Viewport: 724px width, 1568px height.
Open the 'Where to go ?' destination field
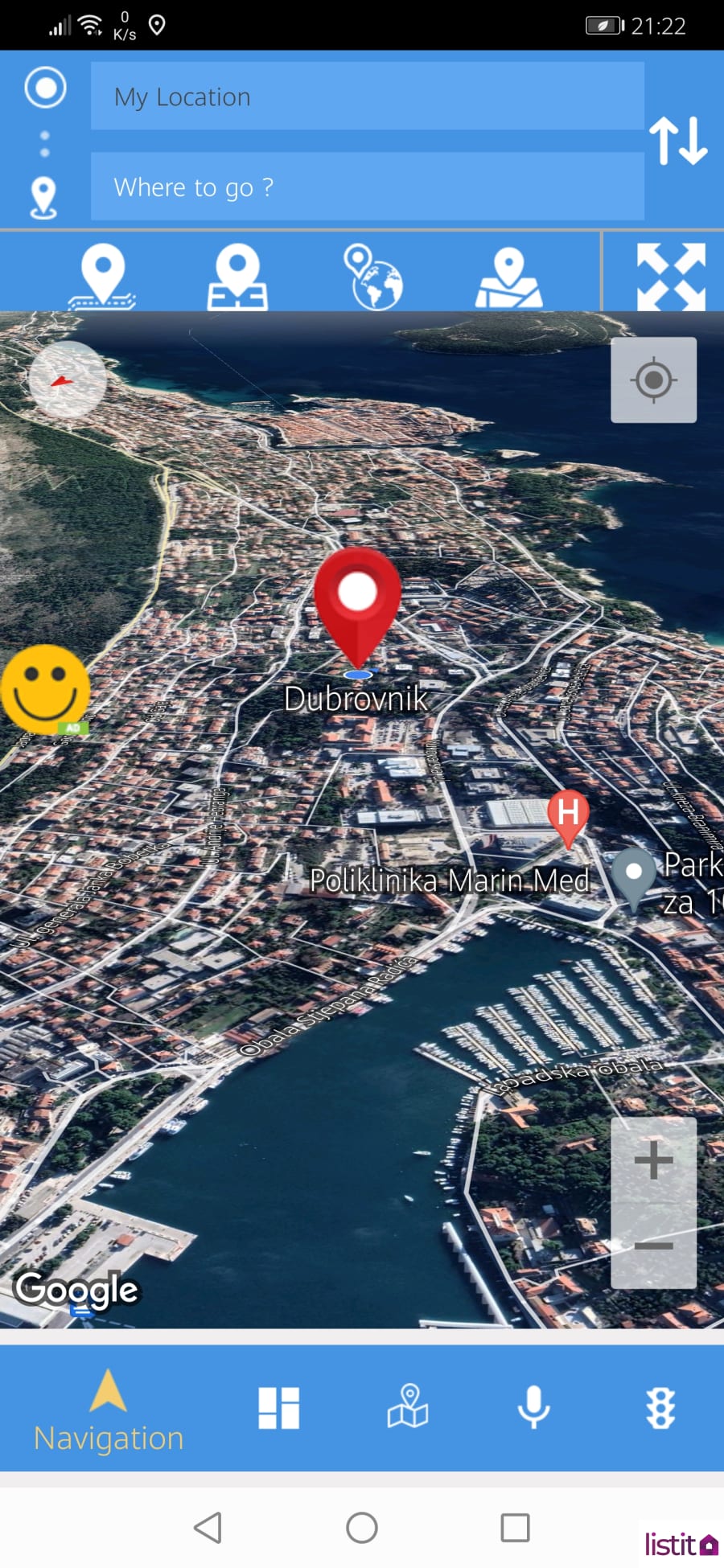pyautogui.click(x=367, y=187)
